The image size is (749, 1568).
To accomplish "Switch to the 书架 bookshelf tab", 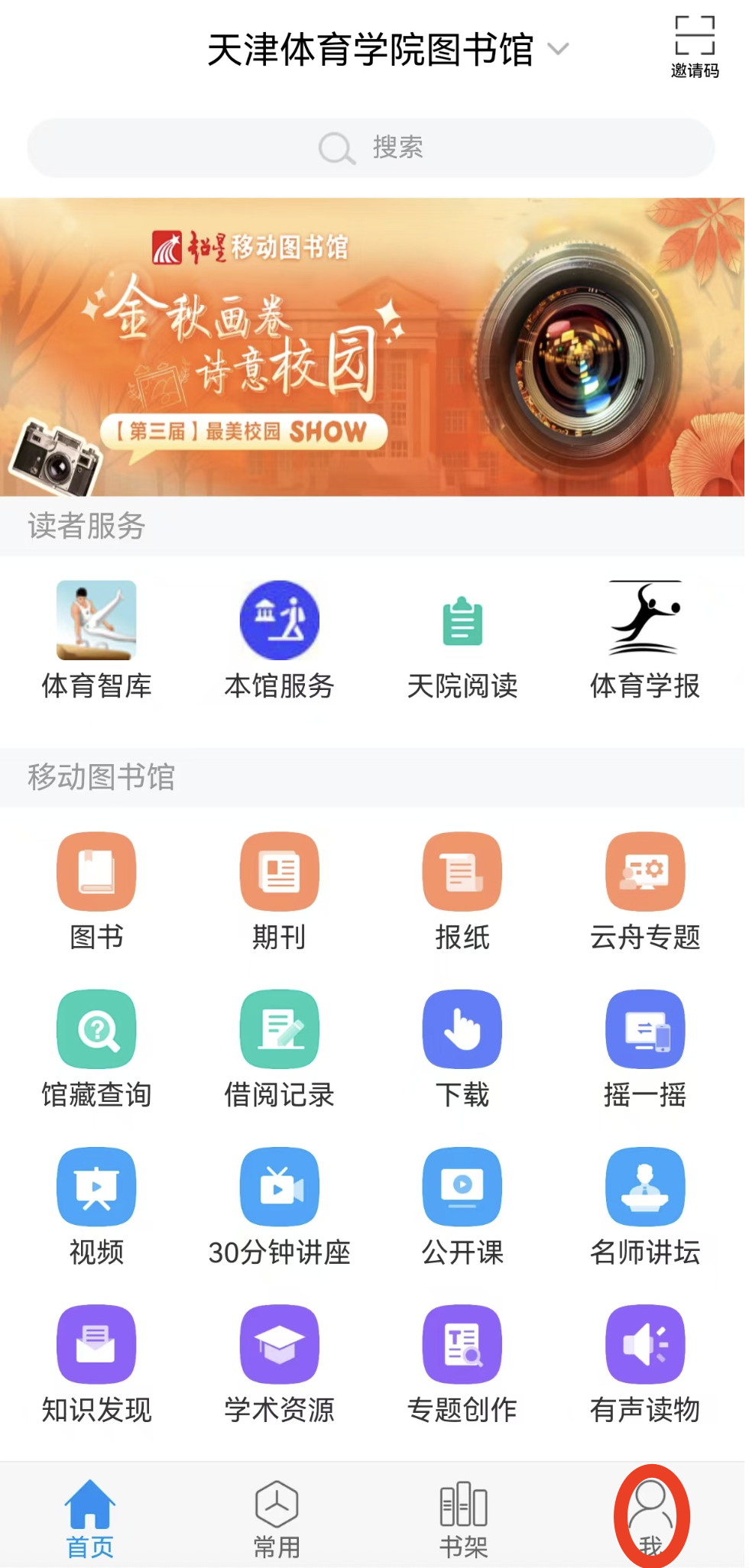I will point(463,1518).
